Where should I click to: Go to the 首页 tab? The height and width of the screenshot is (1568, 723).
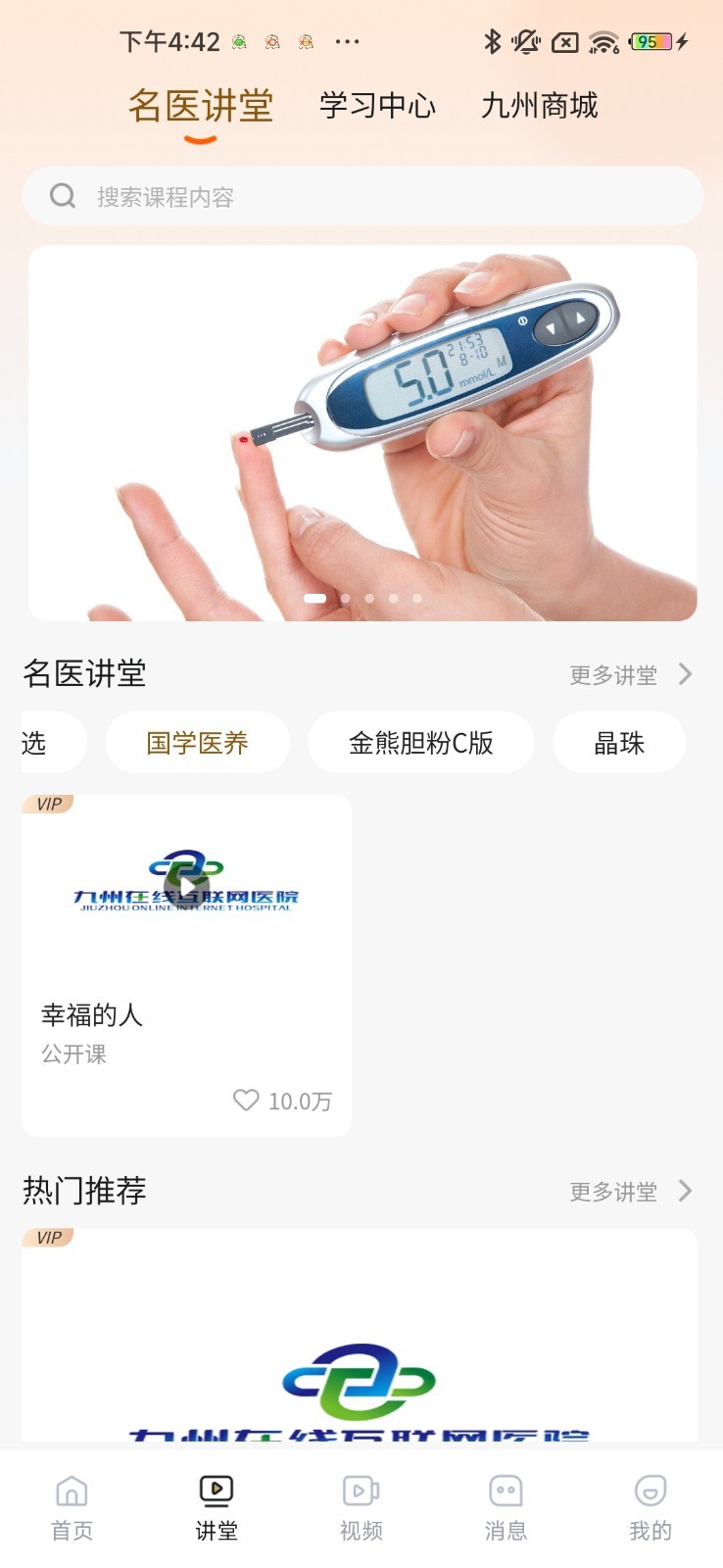pyautogui.click(x=72, y=1507)
